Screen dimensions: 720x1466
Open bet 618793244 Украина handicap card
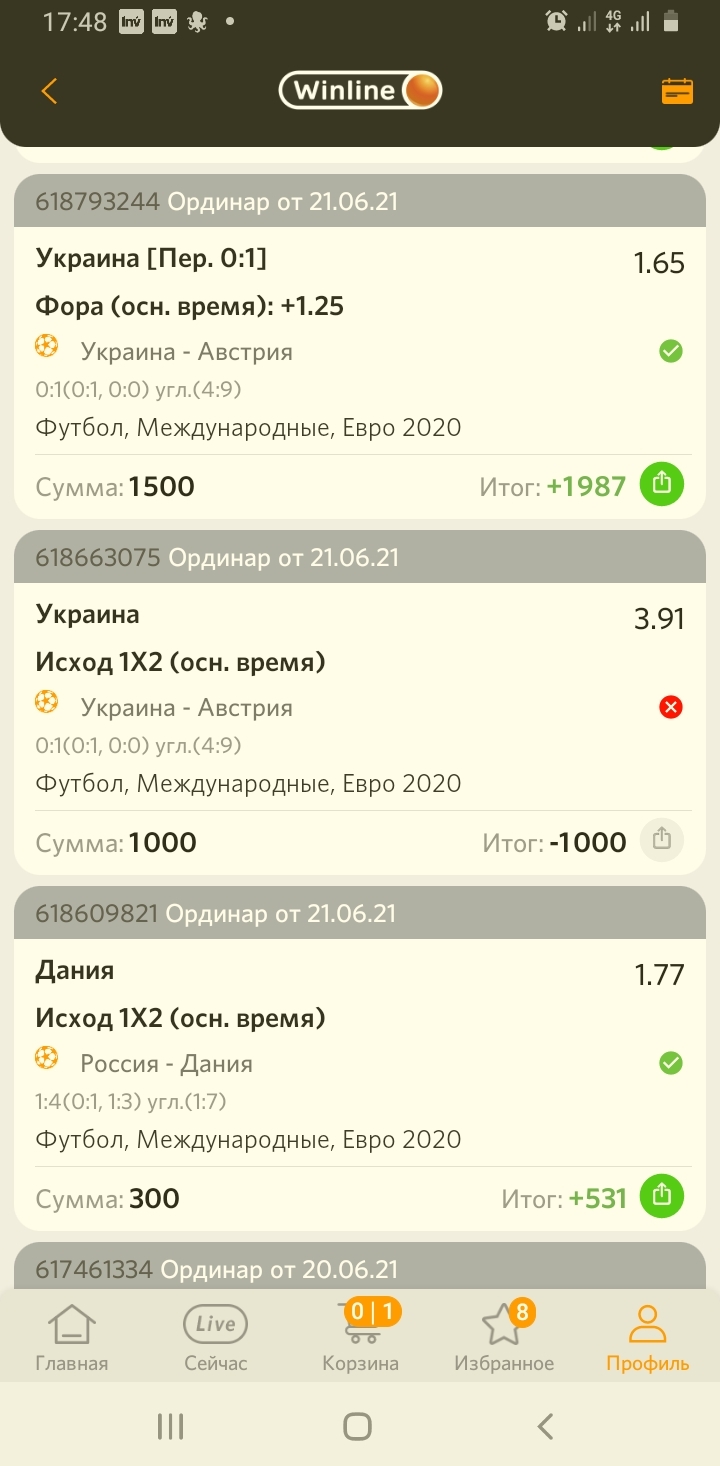[360, 346]
